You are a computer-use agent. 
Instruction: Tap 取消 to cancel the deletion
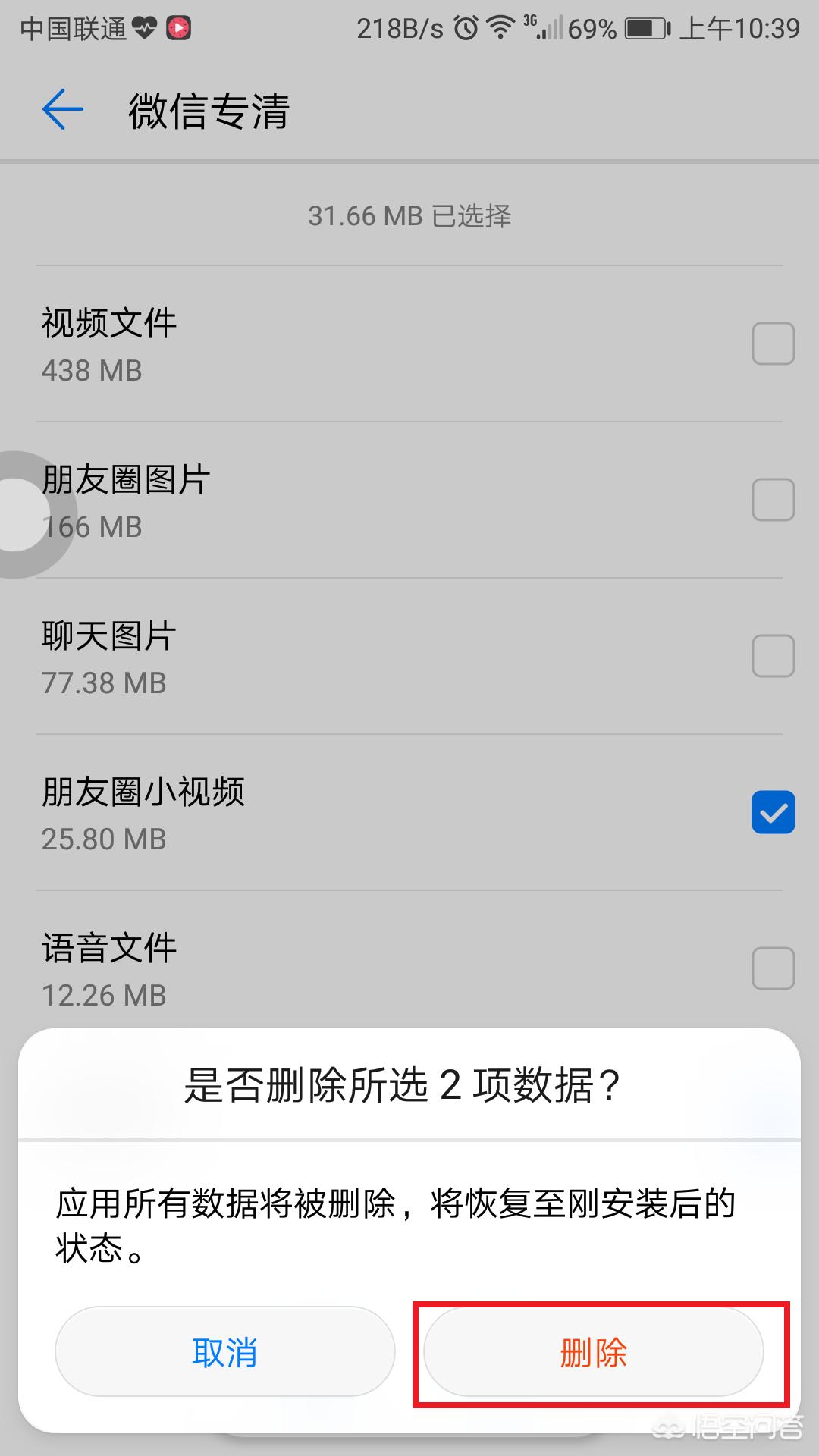click(x=224, y=1351)
